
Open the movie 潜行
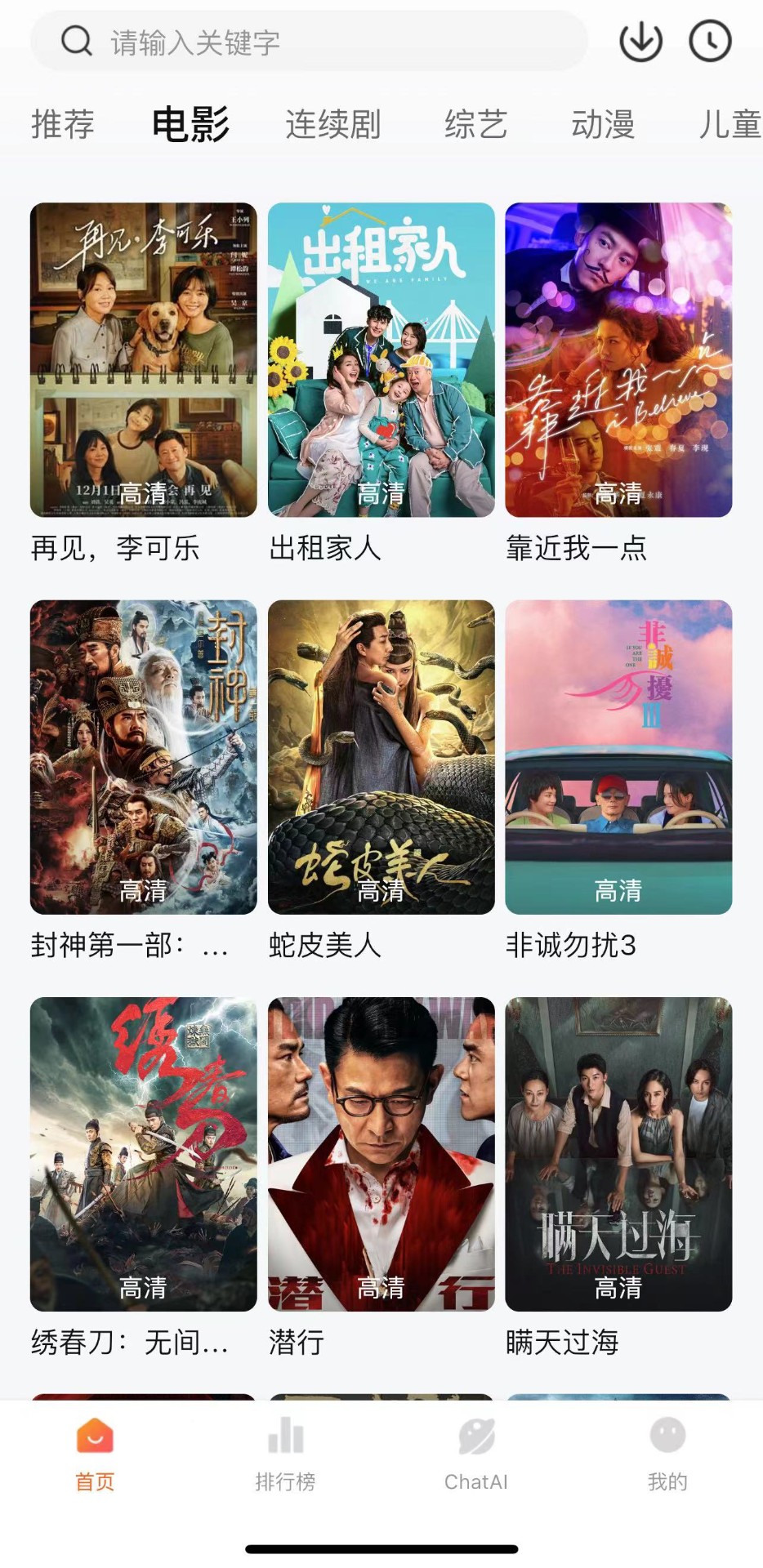tap(381, 1154)
